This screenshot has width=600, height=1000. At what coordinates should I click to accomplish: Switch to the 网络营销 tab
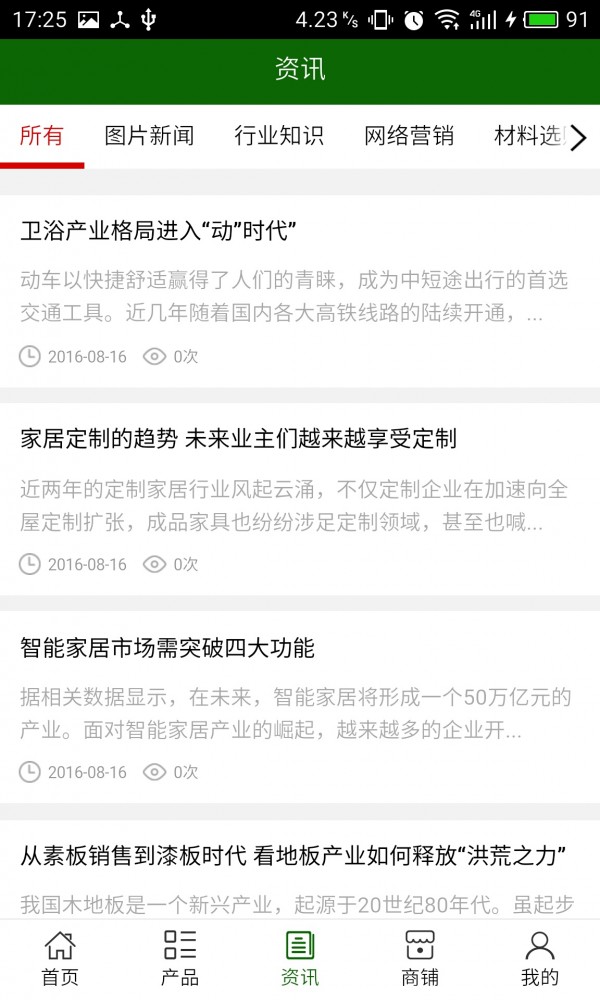click(x=409, y=137)
